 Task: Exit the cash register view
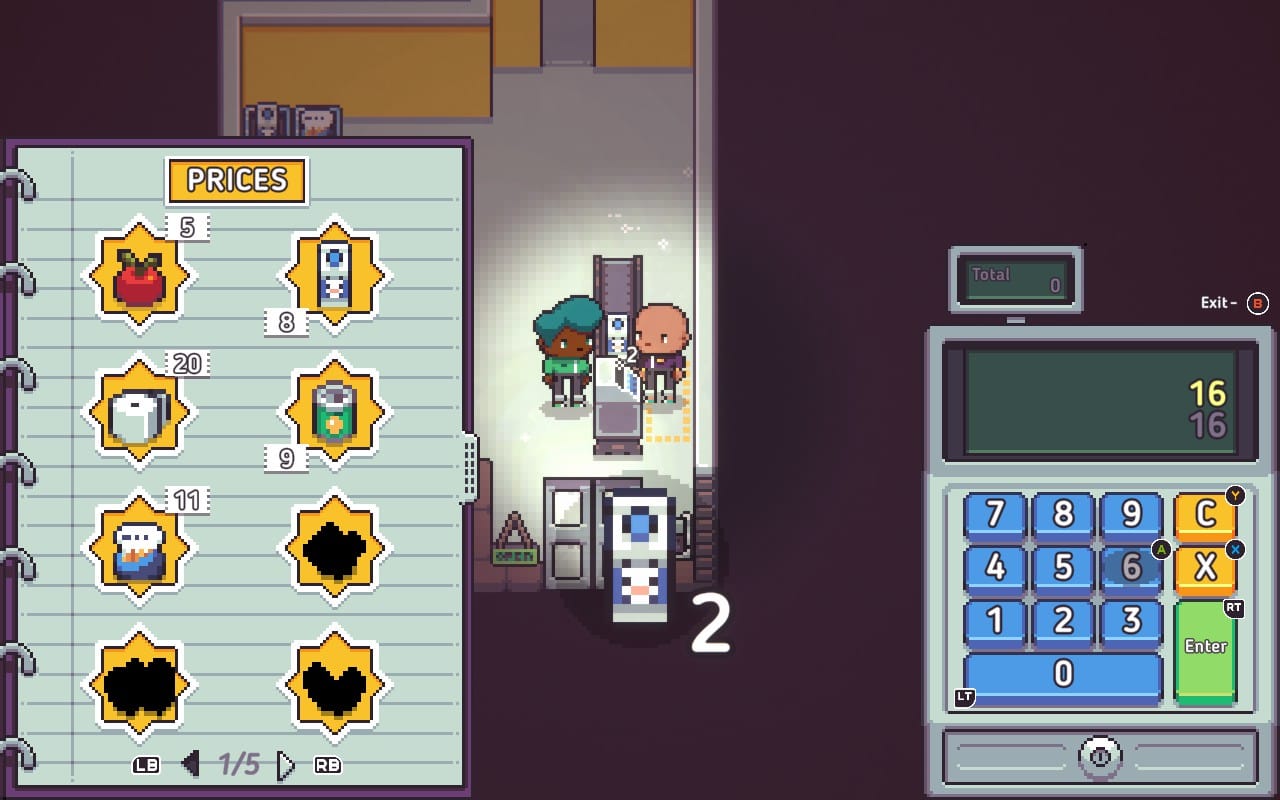(1258, 303)
